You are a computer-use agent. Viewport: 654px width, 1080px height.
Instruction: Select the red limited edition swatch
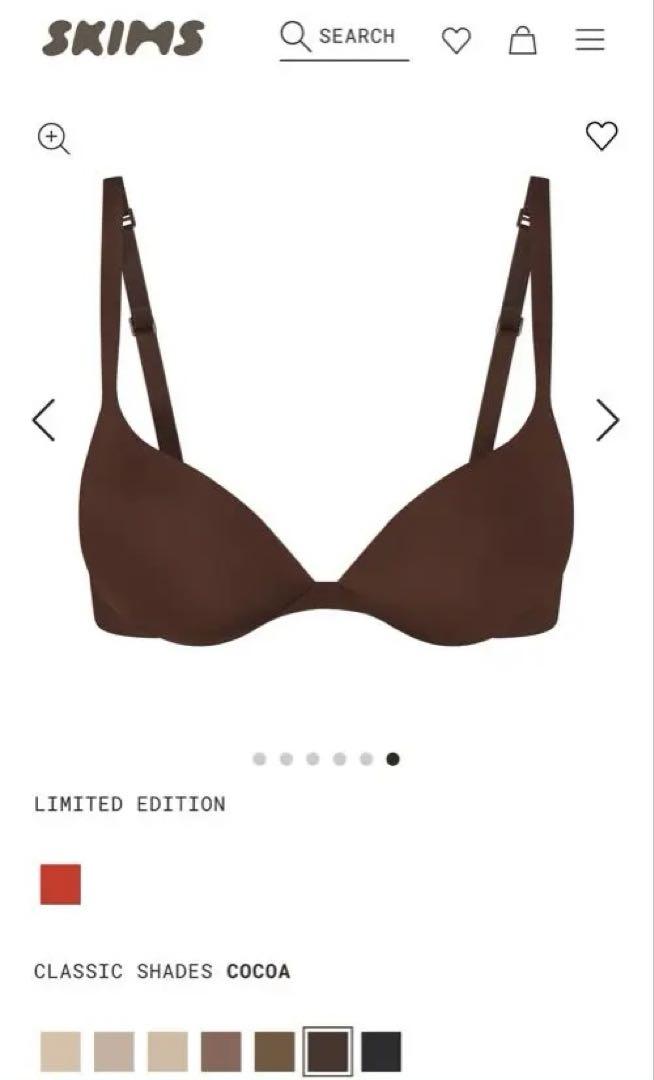click(60, 885)
